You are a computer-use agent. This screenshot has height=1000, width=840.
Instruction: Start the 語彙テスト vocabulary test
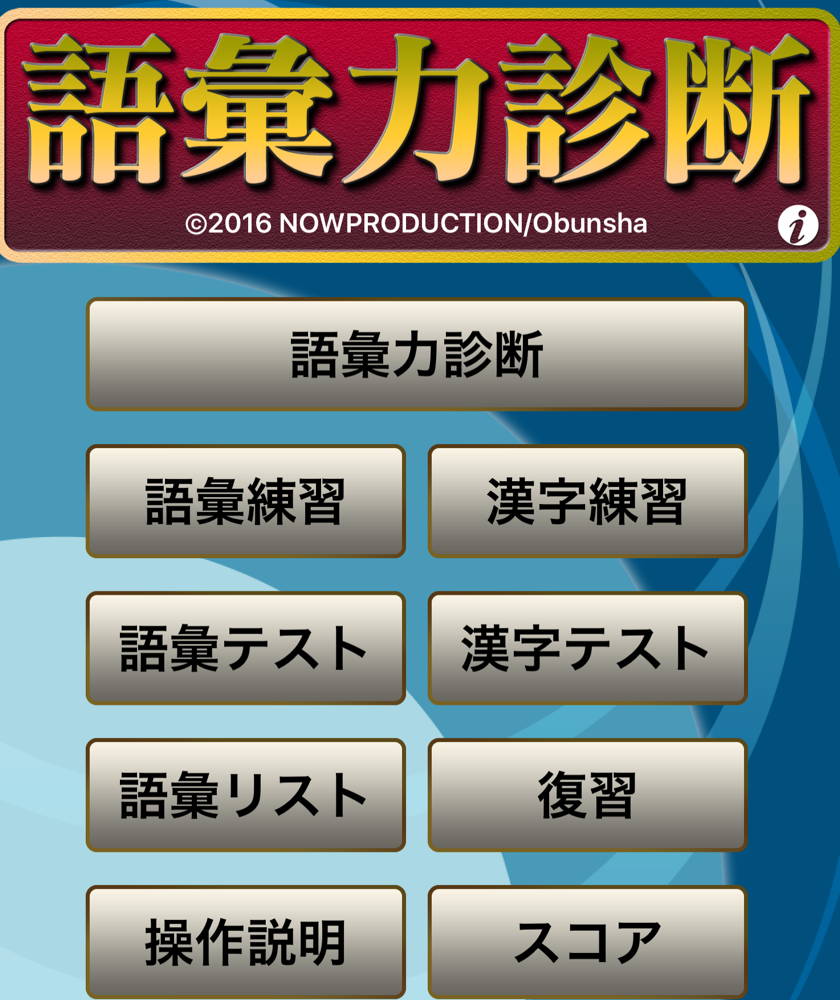coord(245,648)
